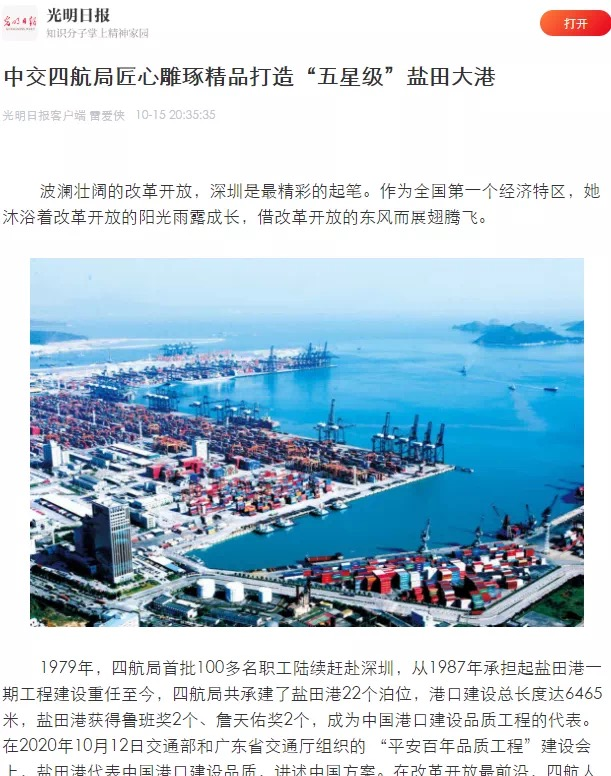This screenshot has width=611, height=776.
Task: View the Yantian port photo full screen
Action: [306, 442]
